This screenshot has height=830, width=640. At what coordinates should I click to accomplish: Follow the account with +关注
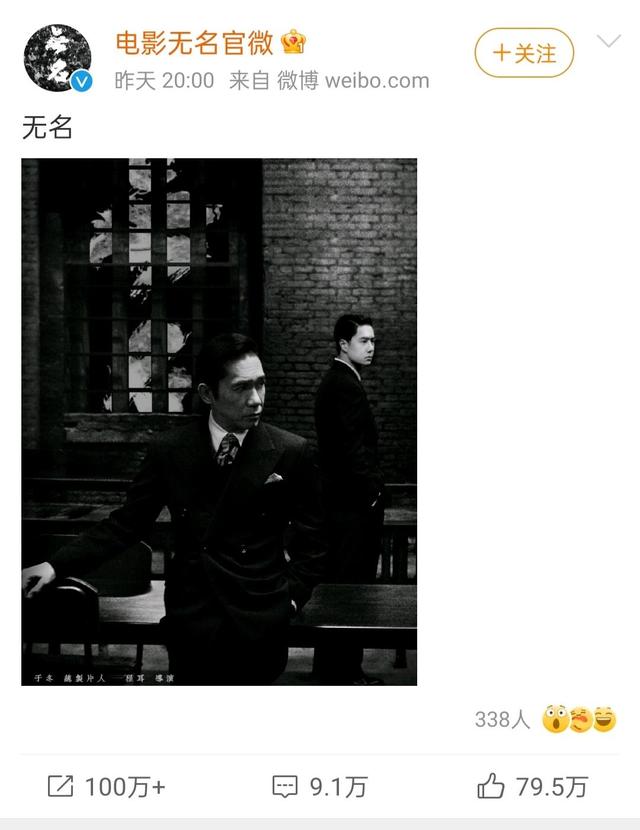(524, 54)
